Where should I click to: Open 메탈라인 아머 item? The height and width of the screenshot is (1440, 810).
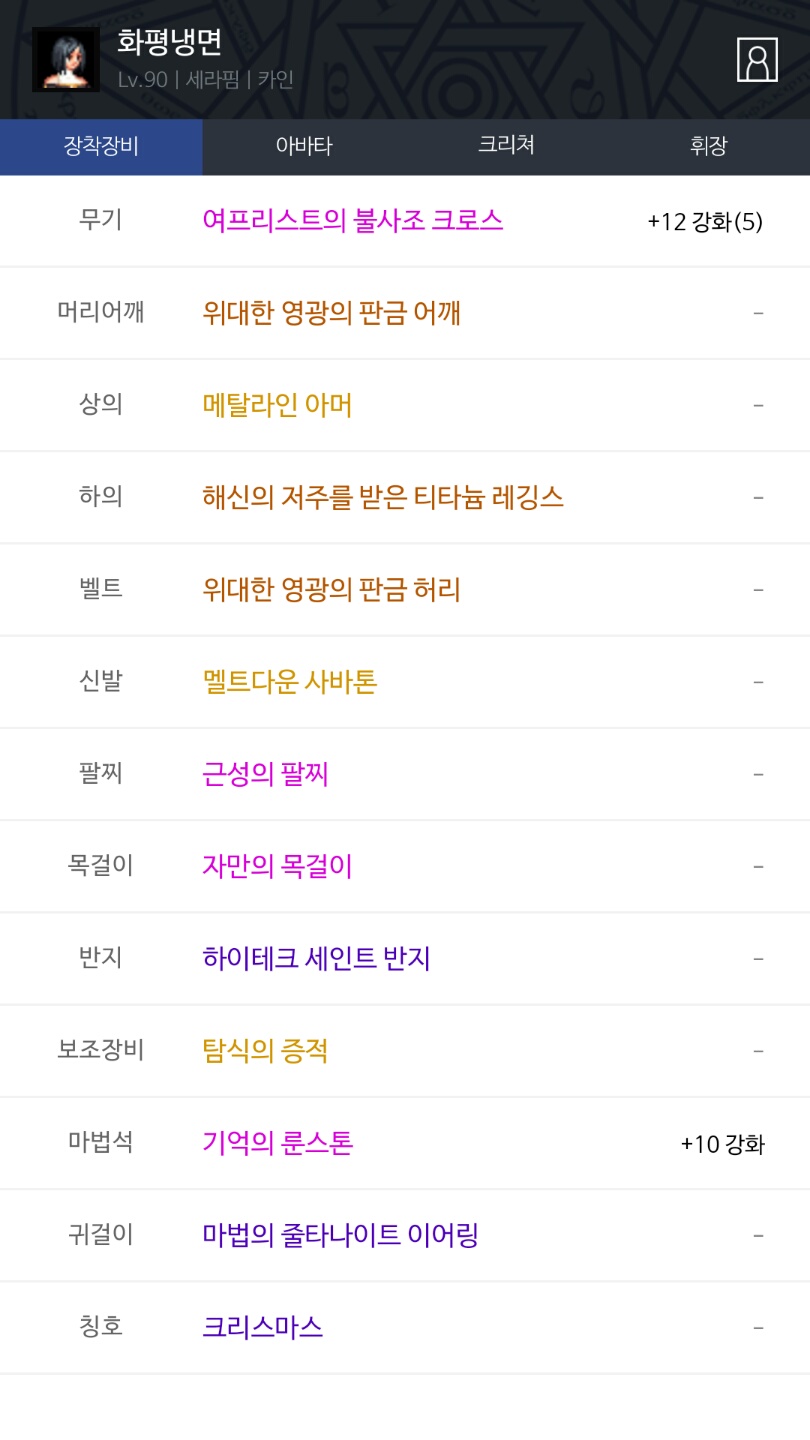(277, 405)
